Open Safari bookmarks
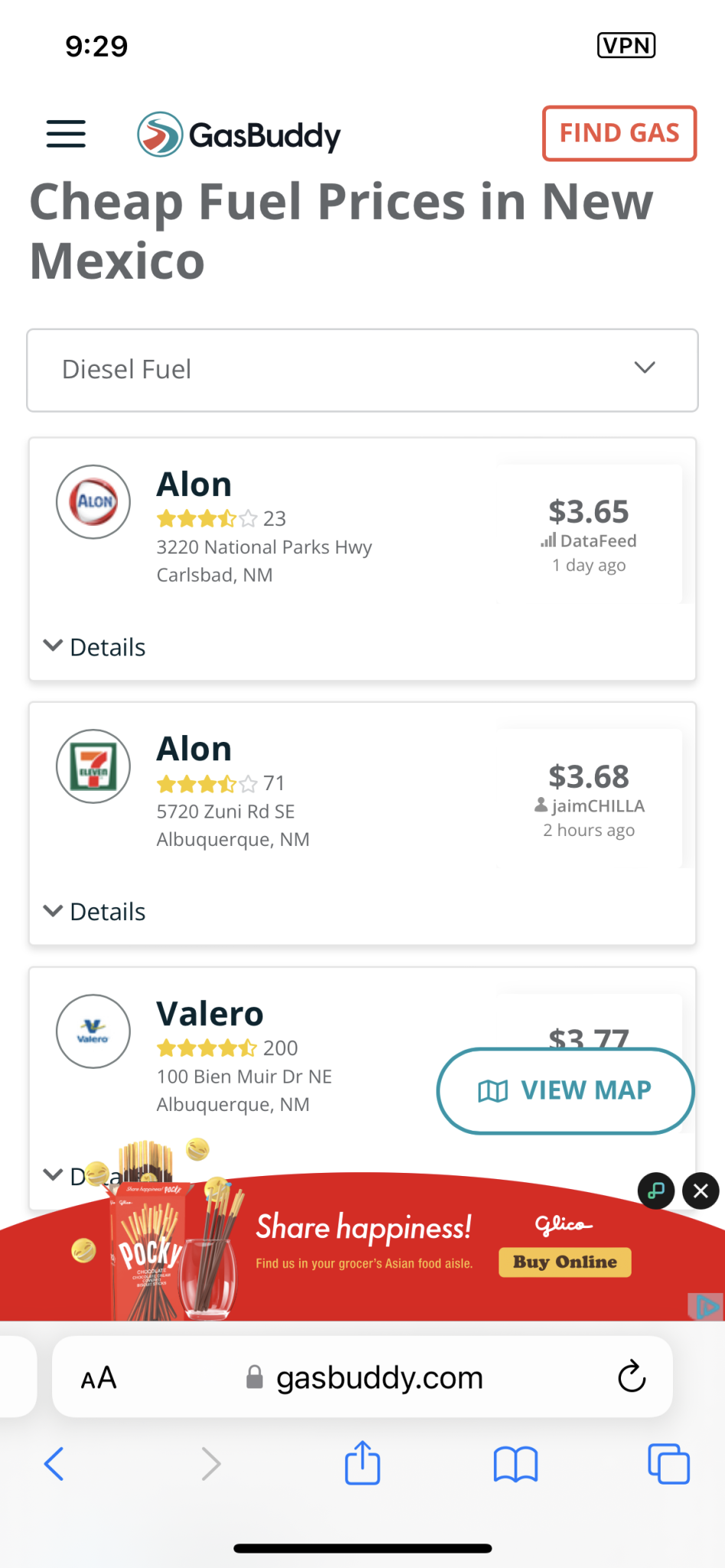 tap(516, 1464)
